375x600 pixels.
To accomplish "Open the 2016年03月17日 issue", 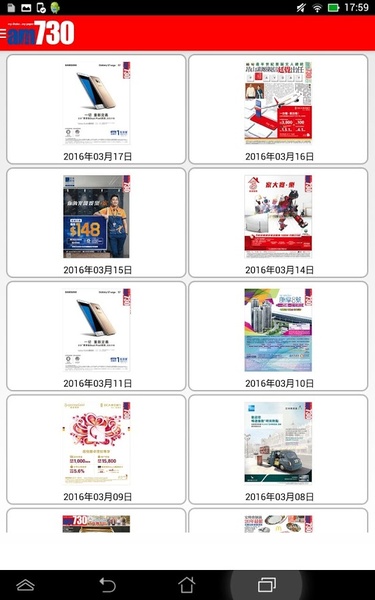I will pyautogui.click(x=96, y=109).
